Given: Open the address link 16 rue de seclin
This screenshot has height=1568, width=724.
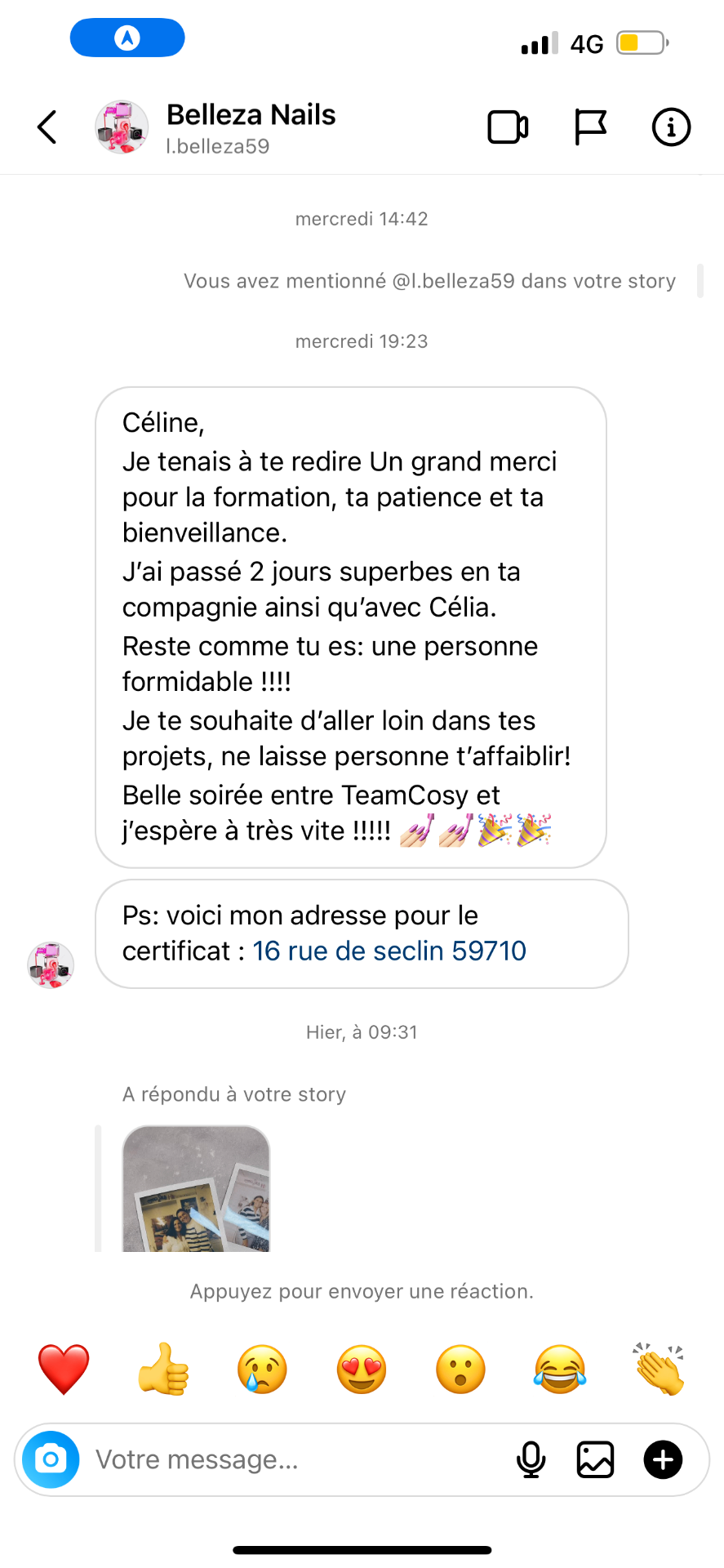Looking at the screenshot, I should (x=389, y=951).
